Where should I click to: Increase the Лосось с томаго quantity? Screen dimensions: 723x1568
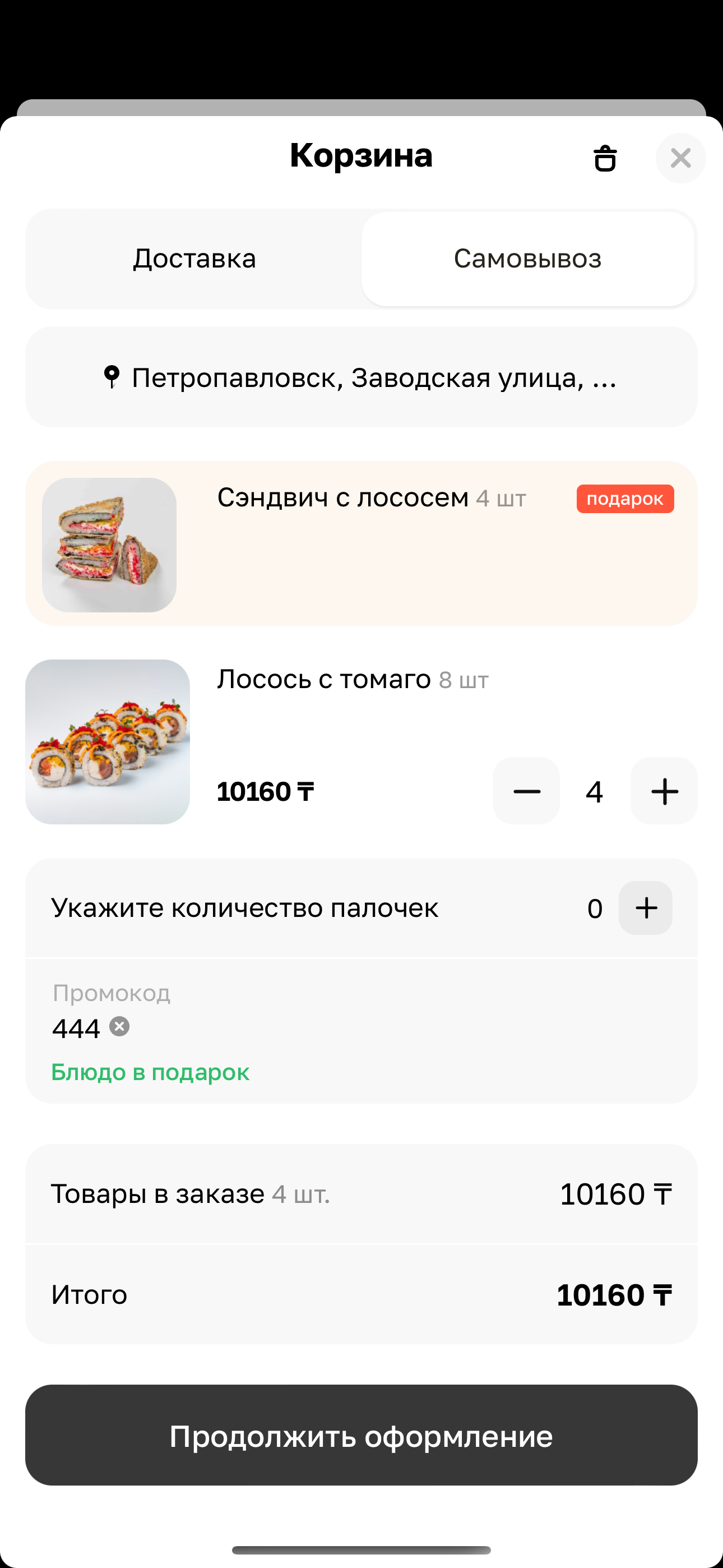click(x=664, y=791)
